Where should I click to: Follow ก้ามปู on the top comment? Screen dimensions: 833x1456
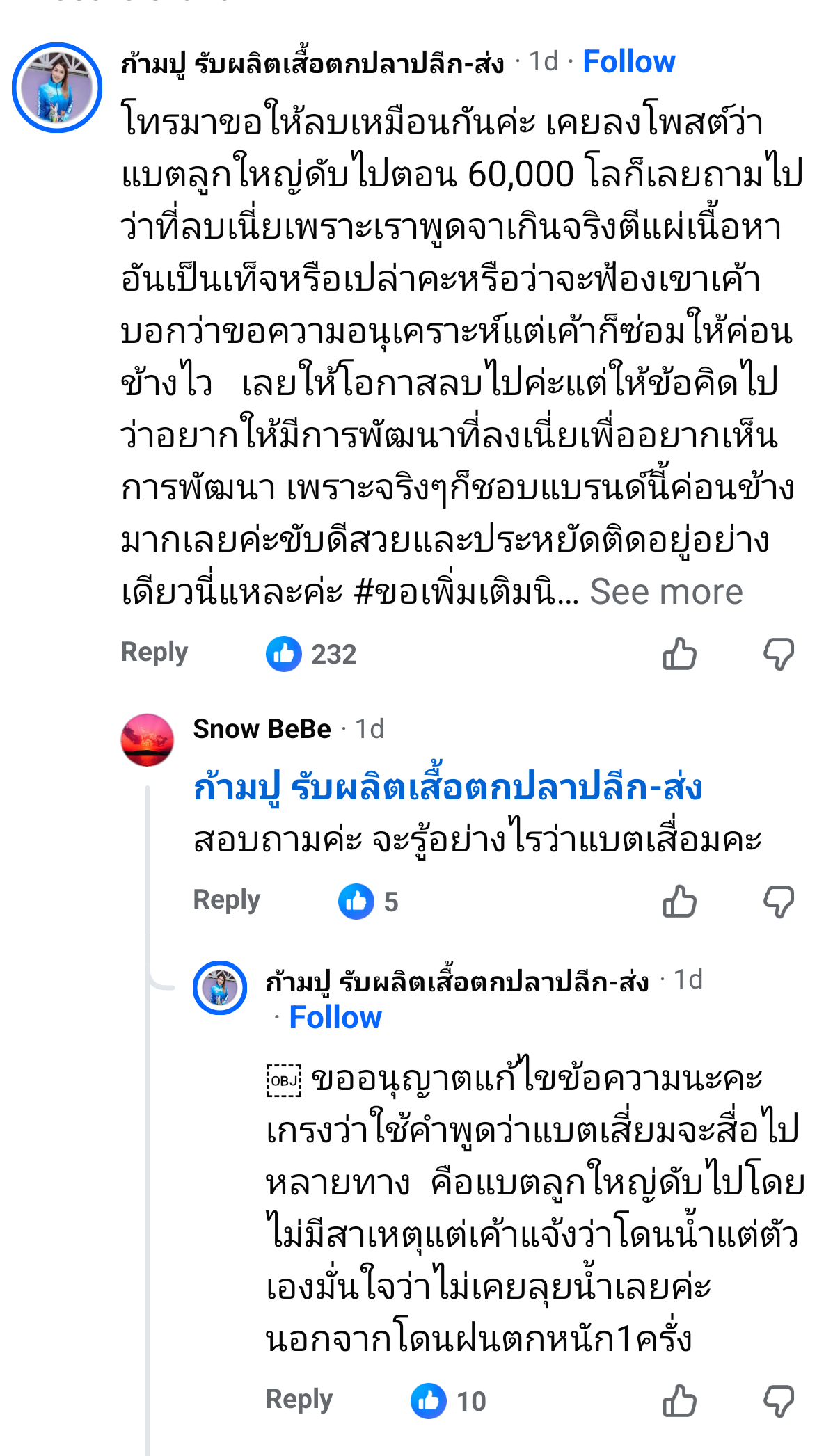pyautogui.click(x=628, y=62)
